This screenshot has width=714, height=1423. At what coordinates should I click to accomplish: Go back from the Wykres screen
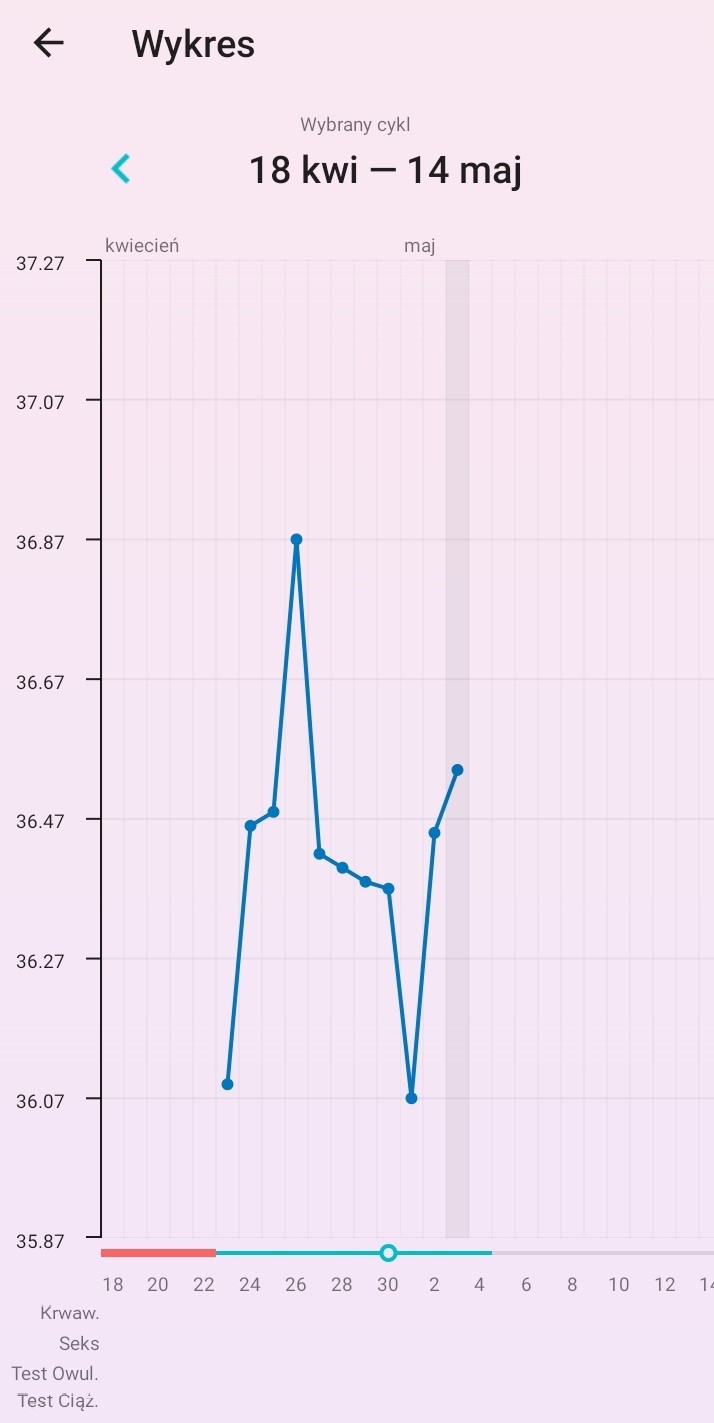[48, 43]
